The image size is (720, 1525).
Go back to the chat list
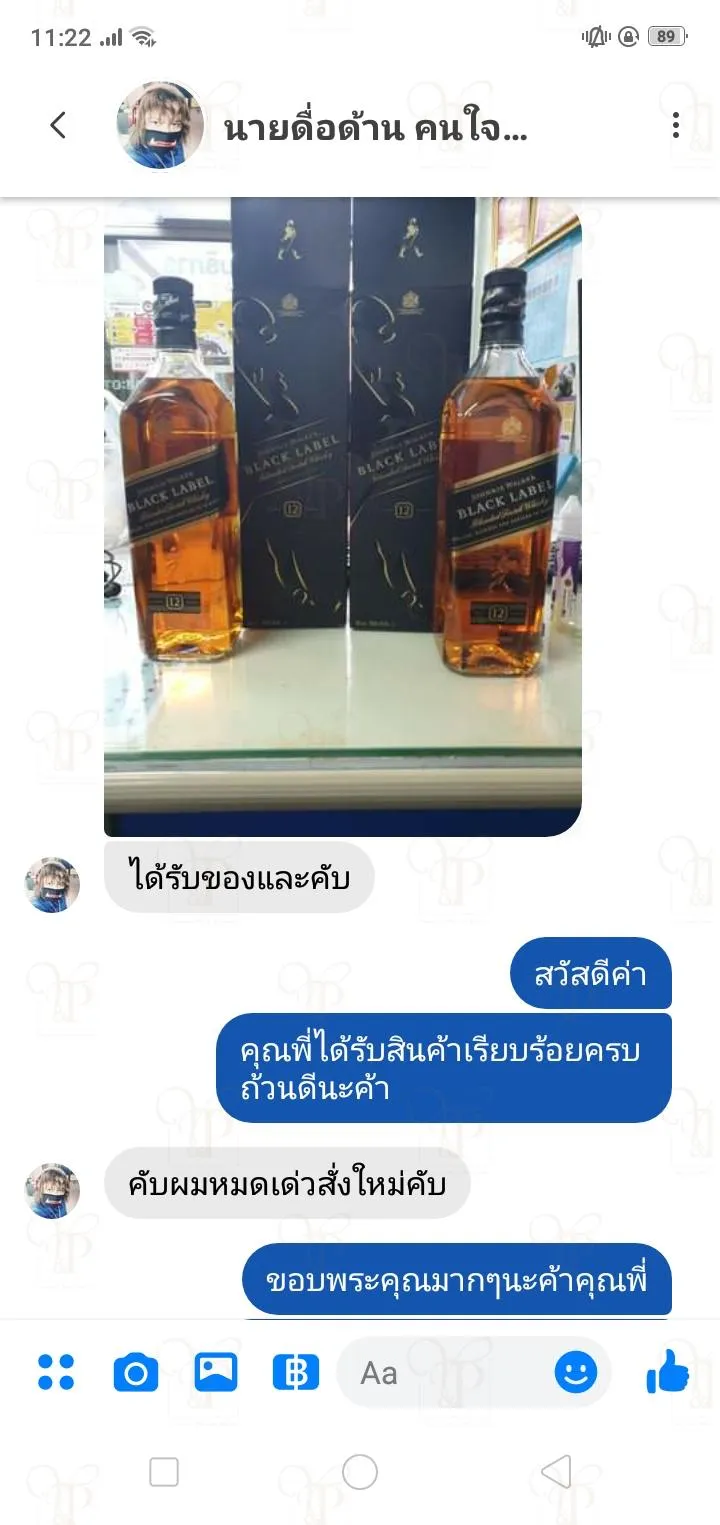(58, 125)
